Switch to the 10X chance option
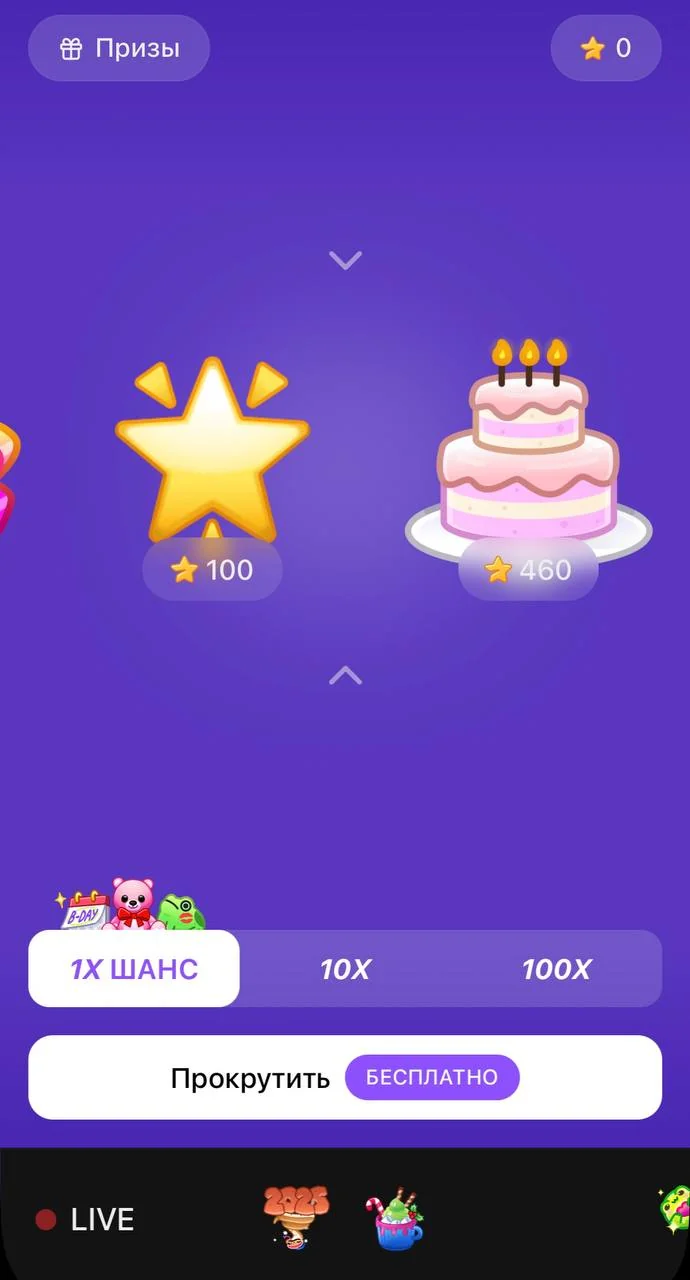The height and width of the screenshot is (1280, 690). (x=345, y=969)
